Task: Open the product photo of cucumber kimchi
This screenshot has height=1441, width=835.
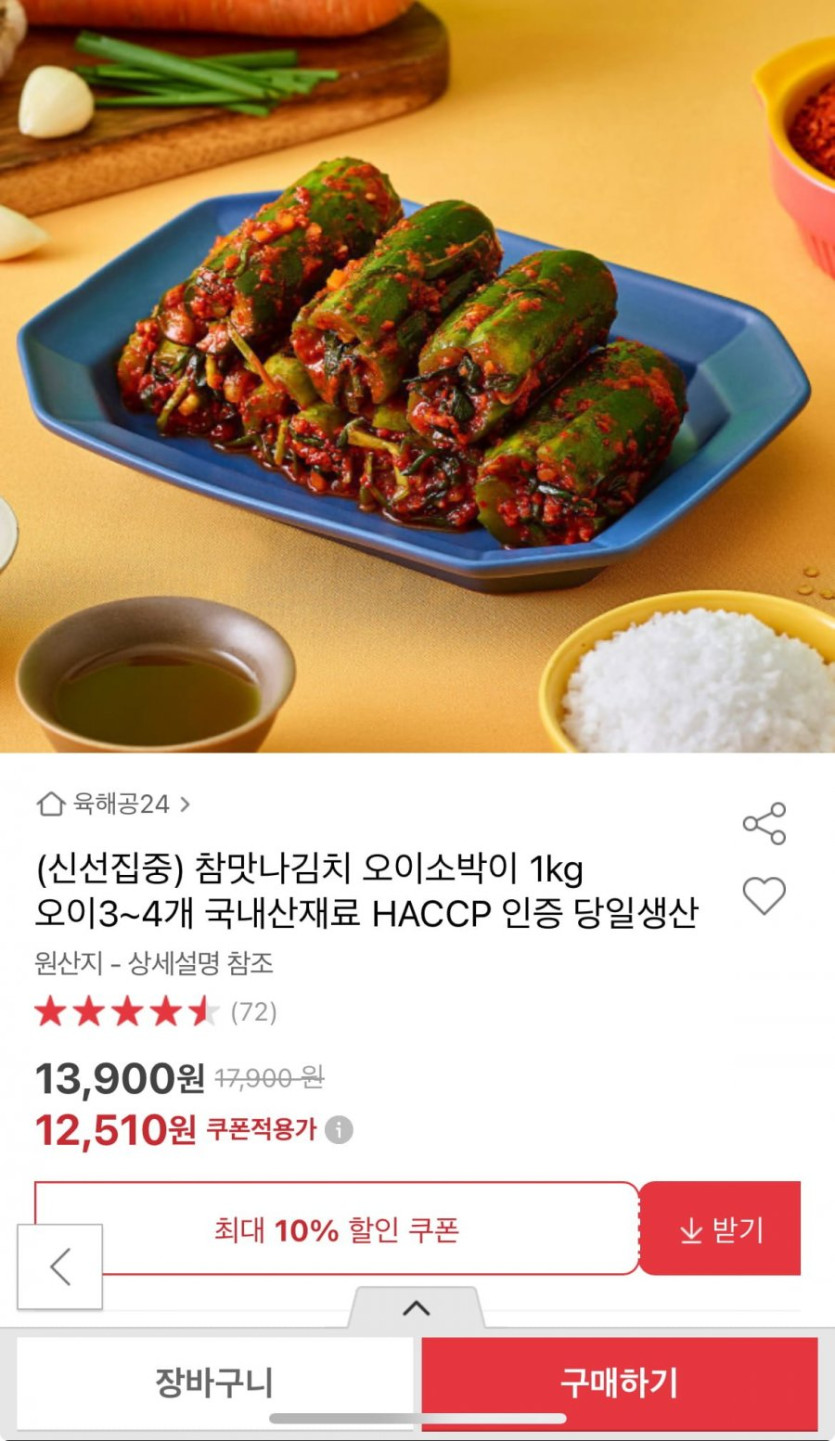Action: coord(417,375)
